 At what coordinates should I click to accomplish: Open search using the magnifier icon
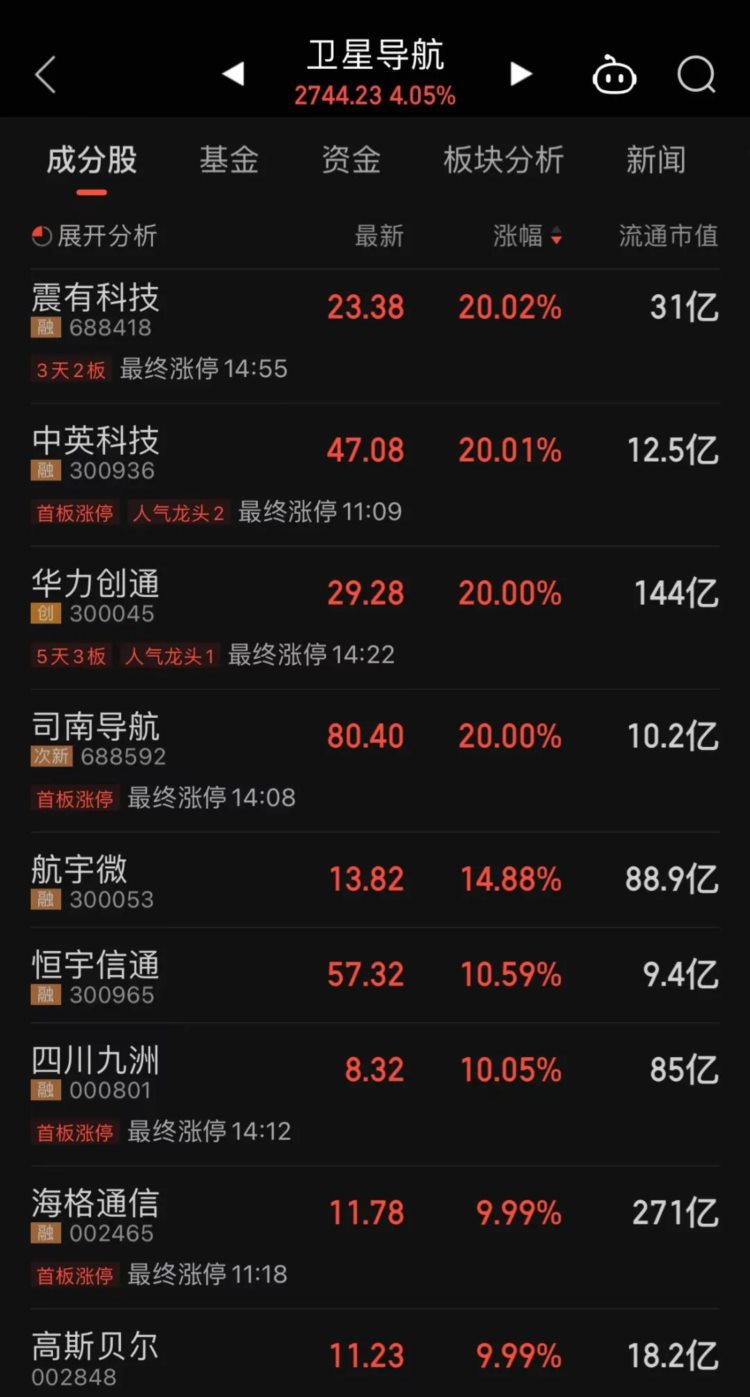coord(697,75)
